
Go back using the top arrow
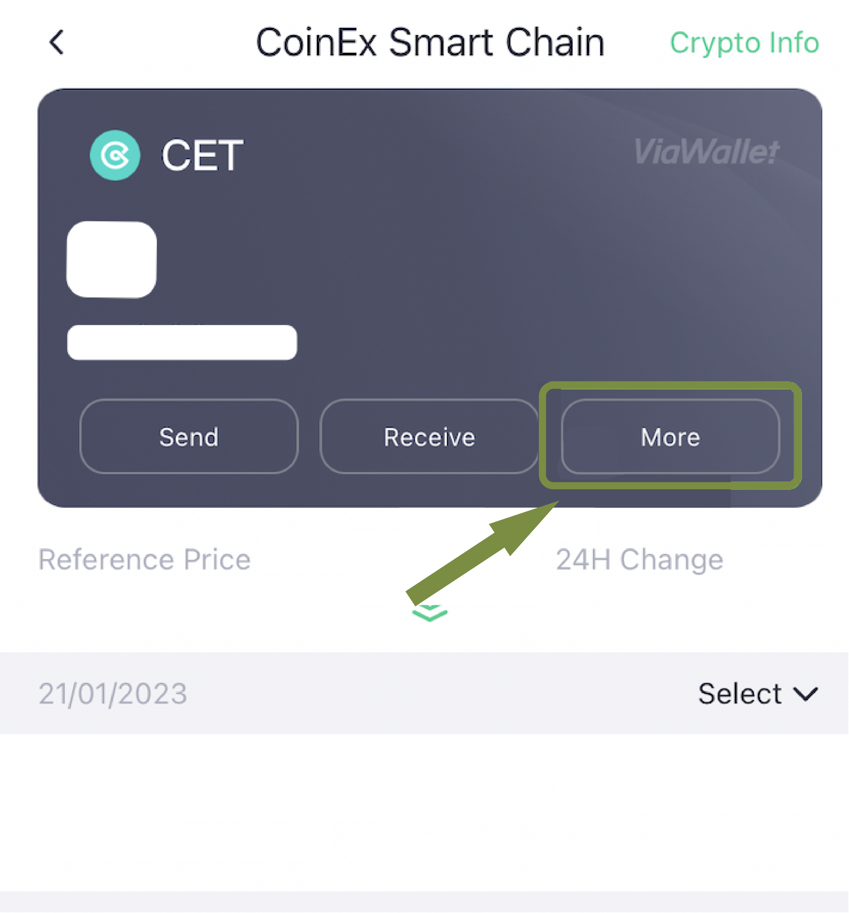pos(57,43)
